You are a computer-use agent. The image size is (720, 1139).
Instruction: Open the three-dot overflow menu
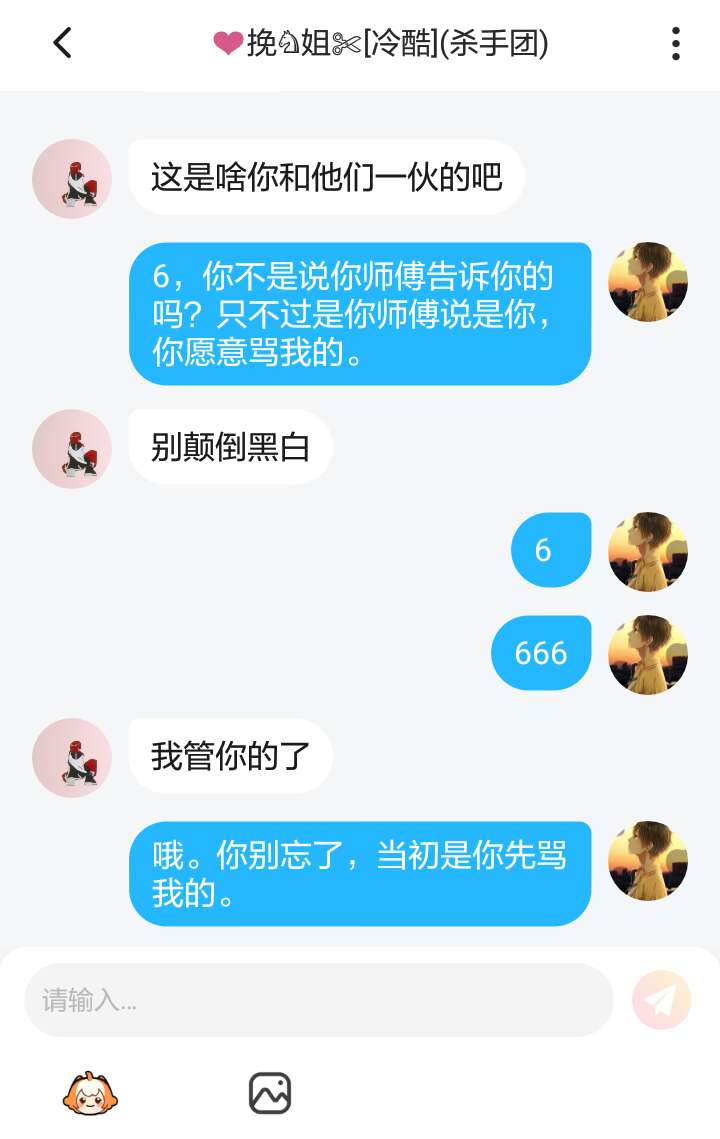[676, 43]
